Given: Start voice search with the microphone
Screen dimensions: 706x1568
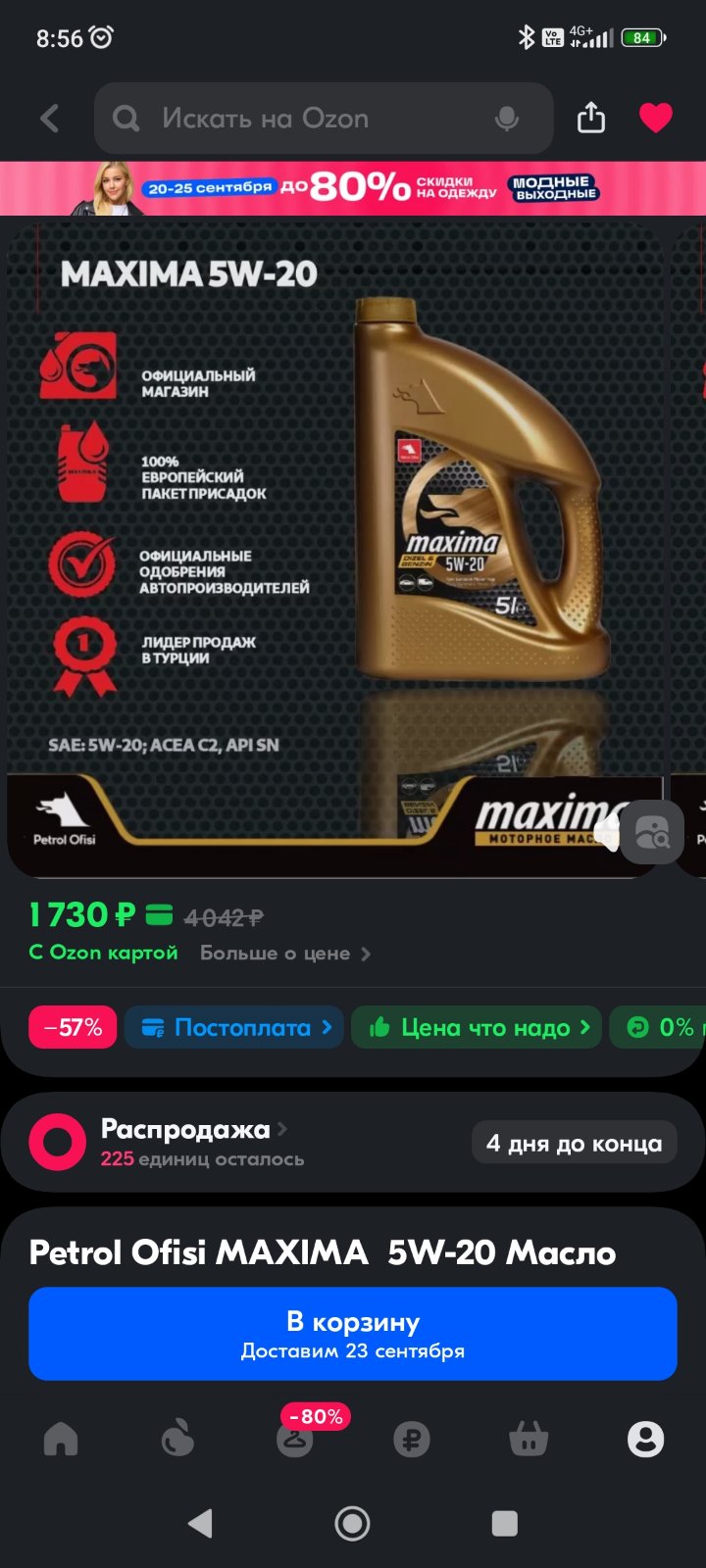Looking at the screenshot, I should click(x=507, y=119).
